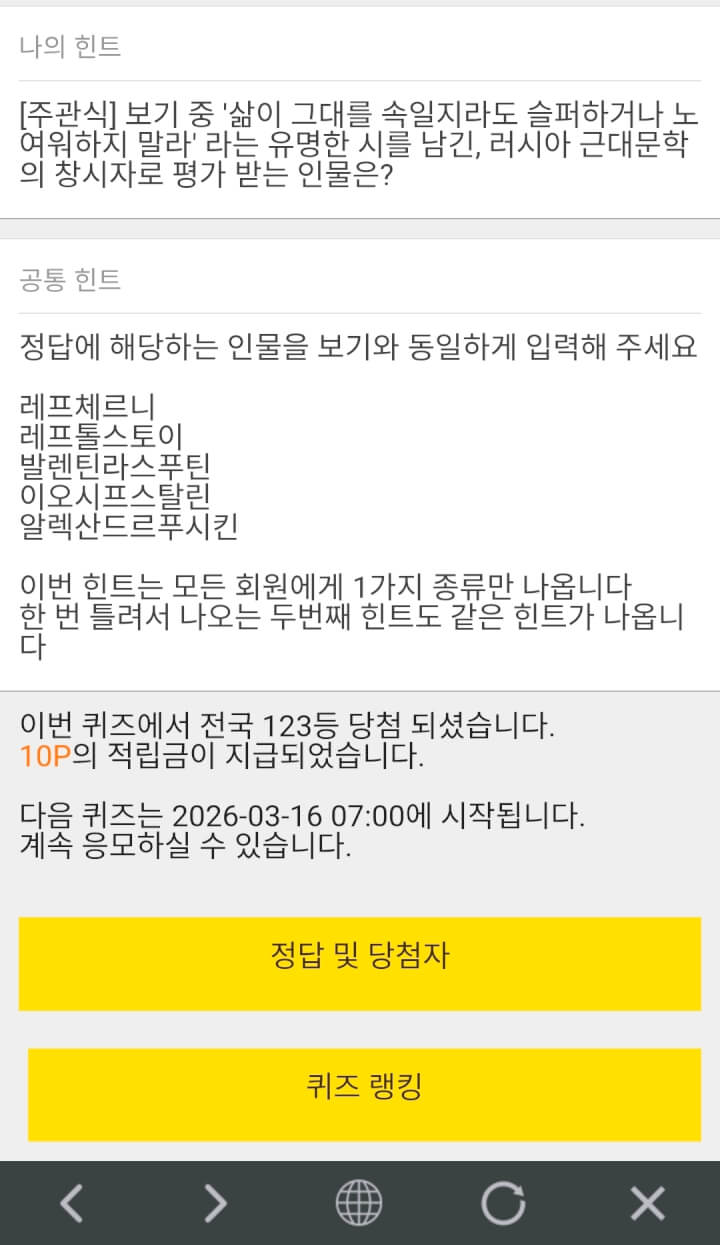The image size is (720, 1245).
Task: Open page in browser via globe icon
Action: (x=359, y=1203)
